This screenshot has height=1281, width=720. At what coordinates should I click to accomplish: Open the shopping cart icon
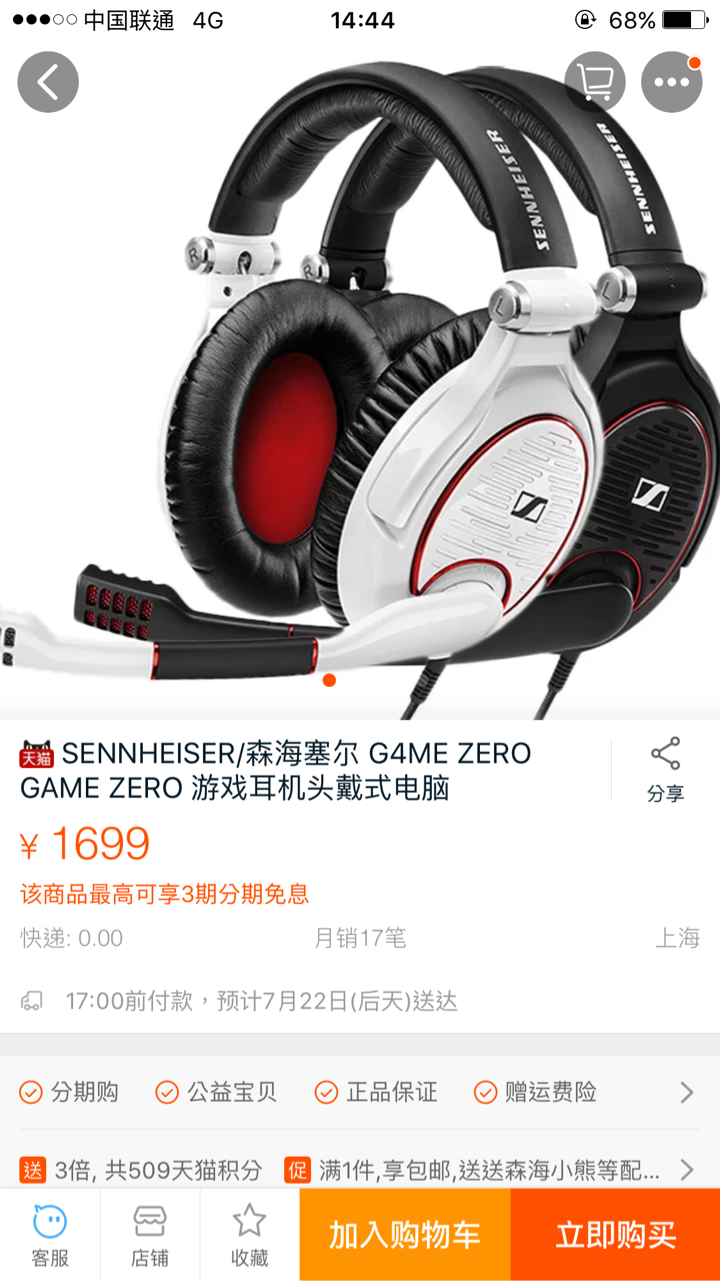[595, 82]
